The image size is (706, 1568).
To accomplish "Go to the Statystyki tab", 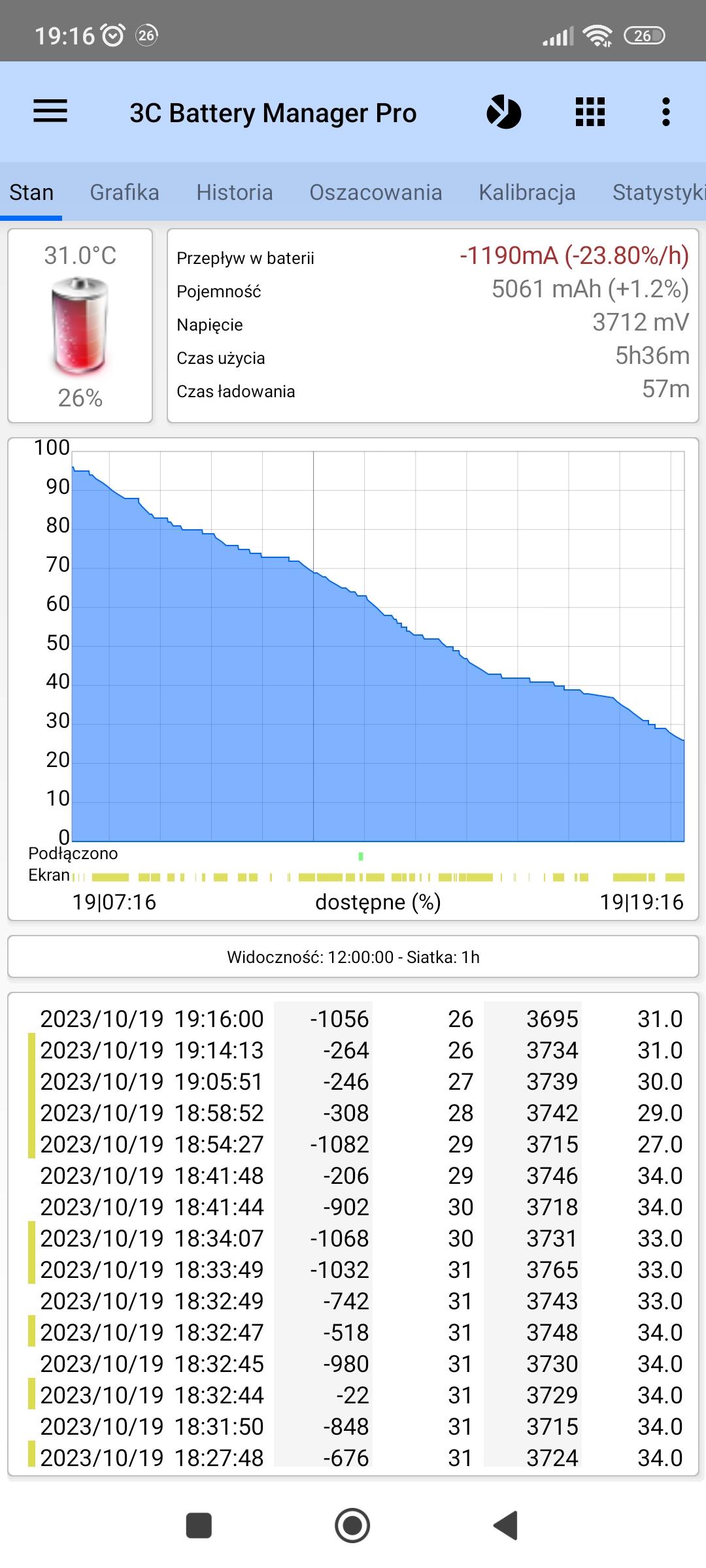I will coord(657,193).
